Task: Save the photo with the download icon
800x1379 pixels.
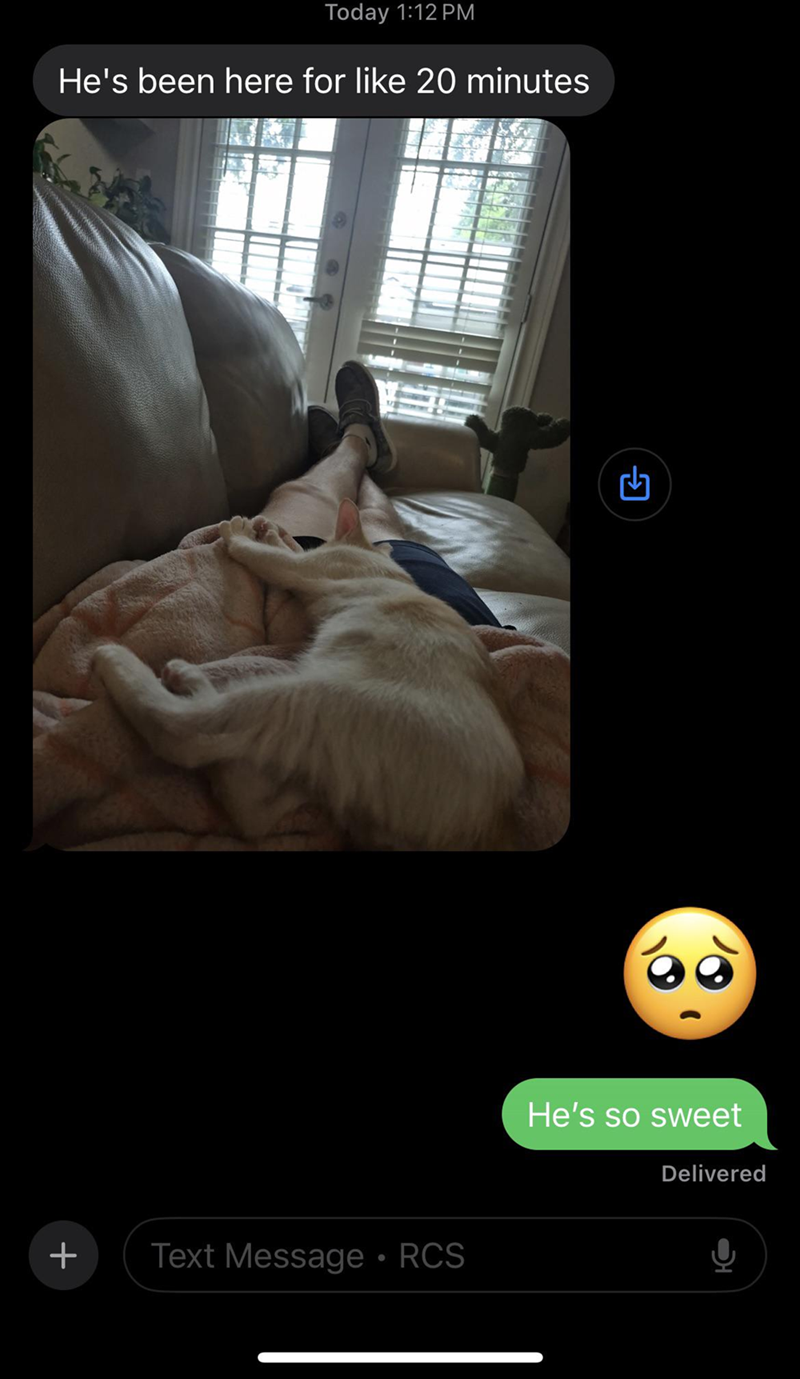Action: click(x=634, y=485)
